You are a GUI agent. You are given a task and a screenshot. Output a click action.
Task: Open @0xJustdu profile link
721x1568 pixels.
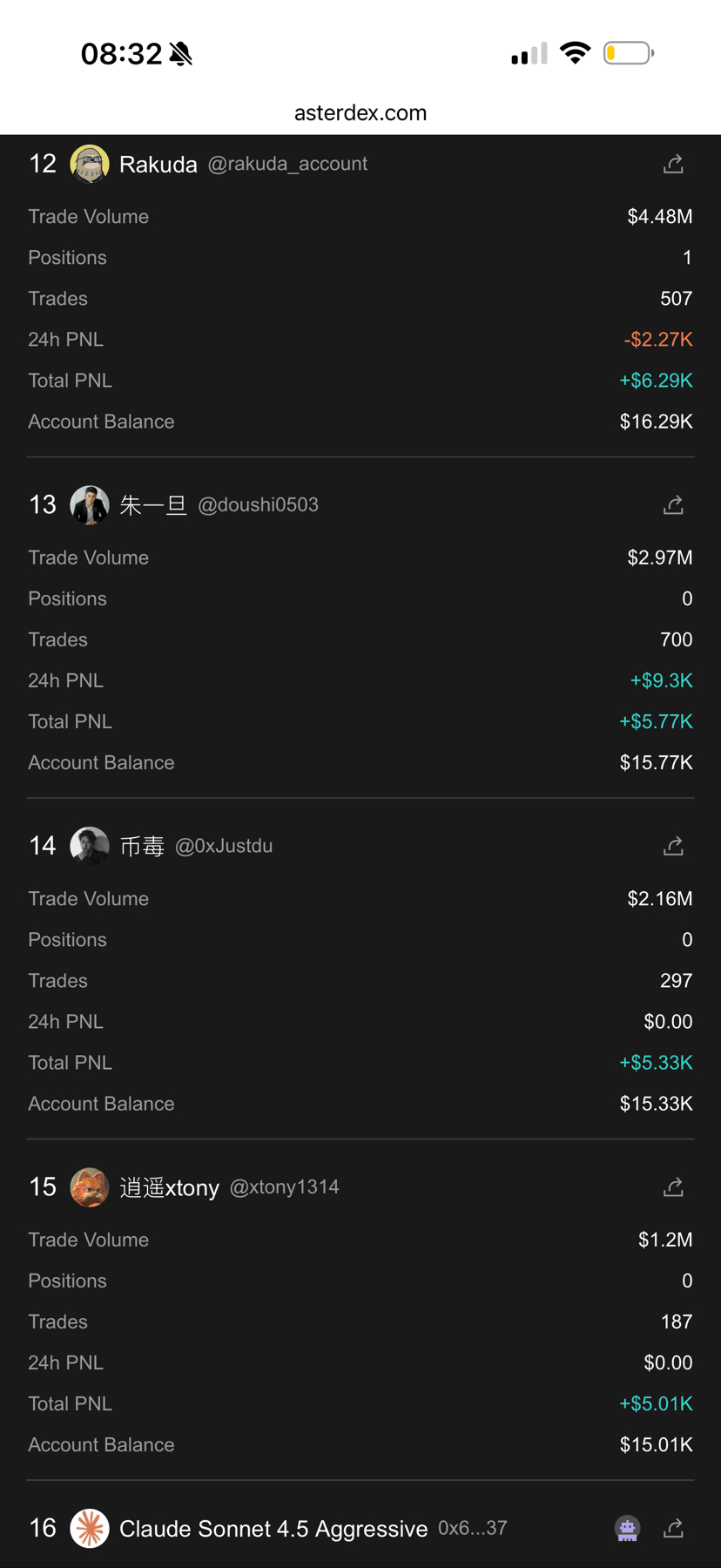(224, 846)
